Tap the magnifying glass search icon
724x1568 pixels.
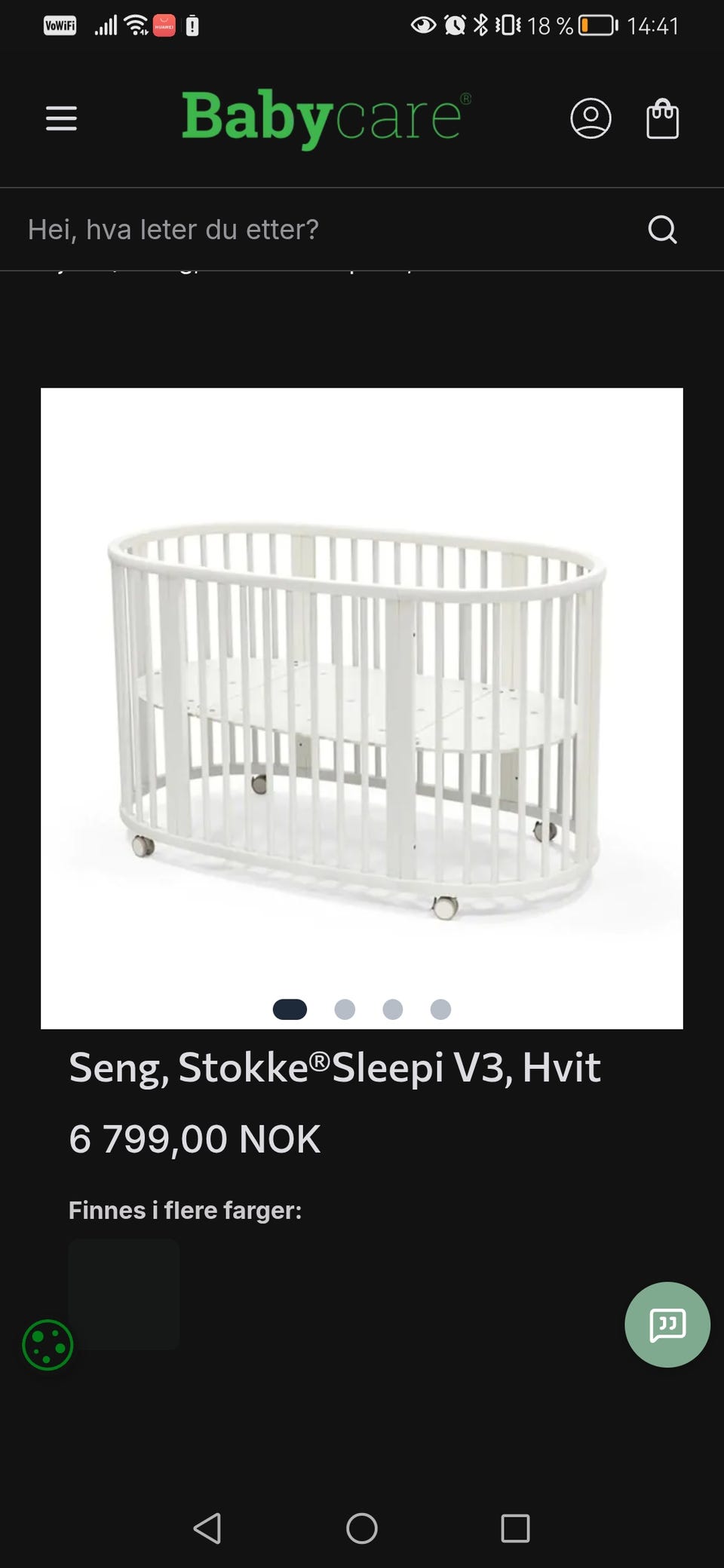click(662, 229)
